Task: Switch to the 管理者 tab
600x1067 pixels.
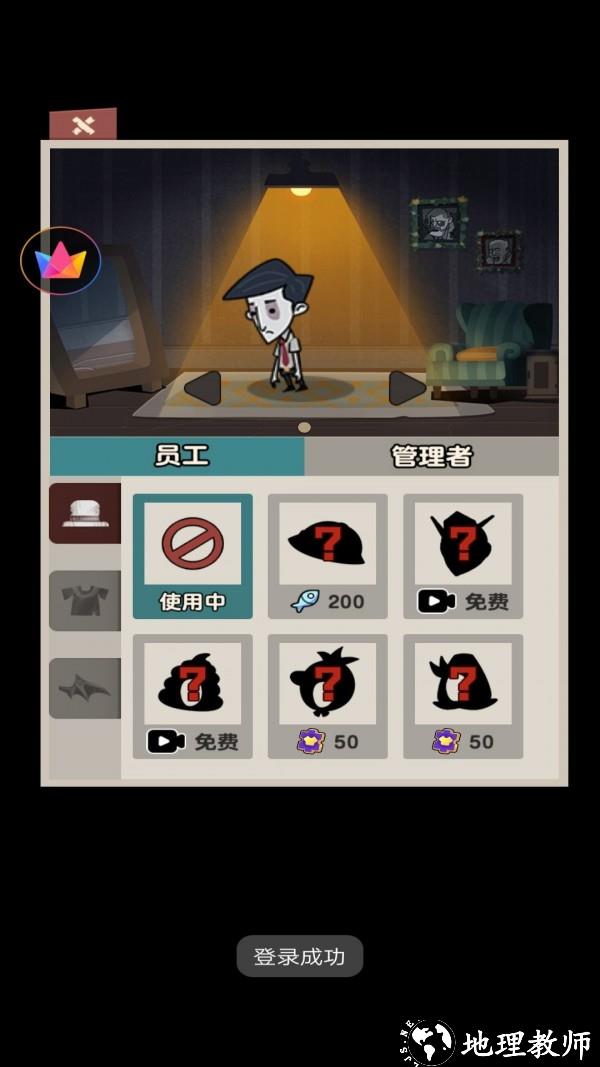Action: [431, 456]
